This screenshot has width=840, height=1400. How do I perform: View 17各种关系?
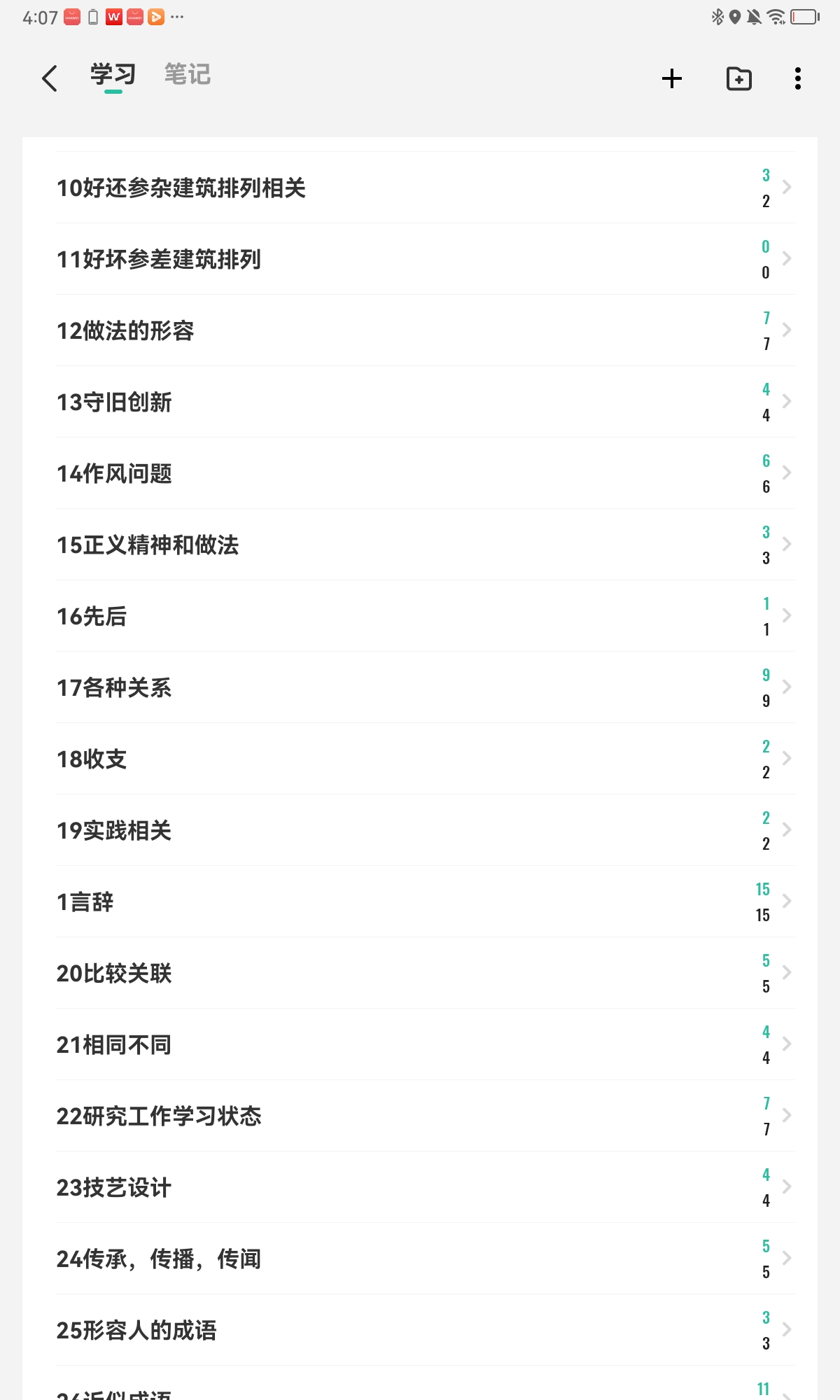[x=426, y=687]
